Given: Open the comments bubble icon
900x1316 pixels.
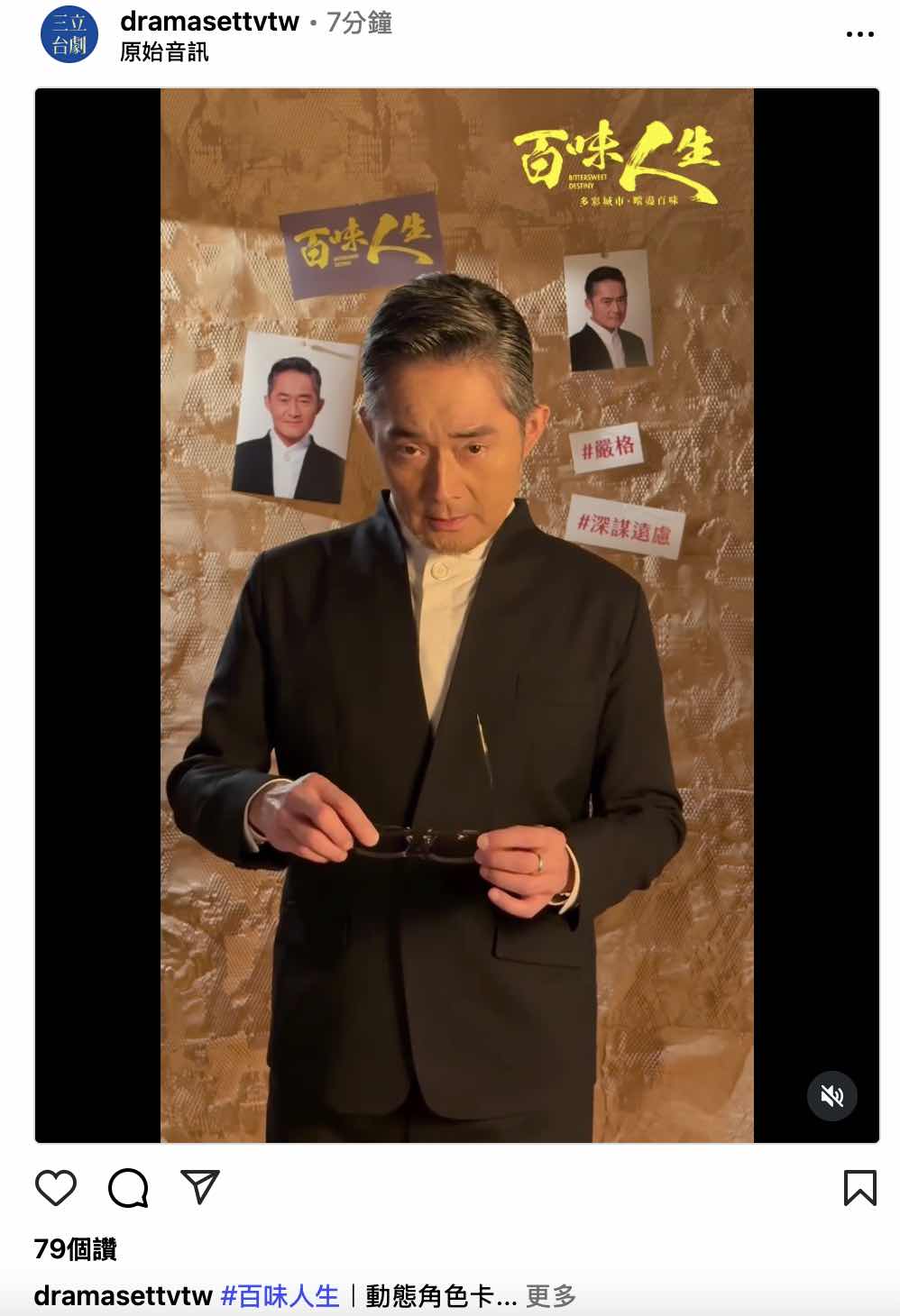Looking at the screenshot, I should [128, 1187].
